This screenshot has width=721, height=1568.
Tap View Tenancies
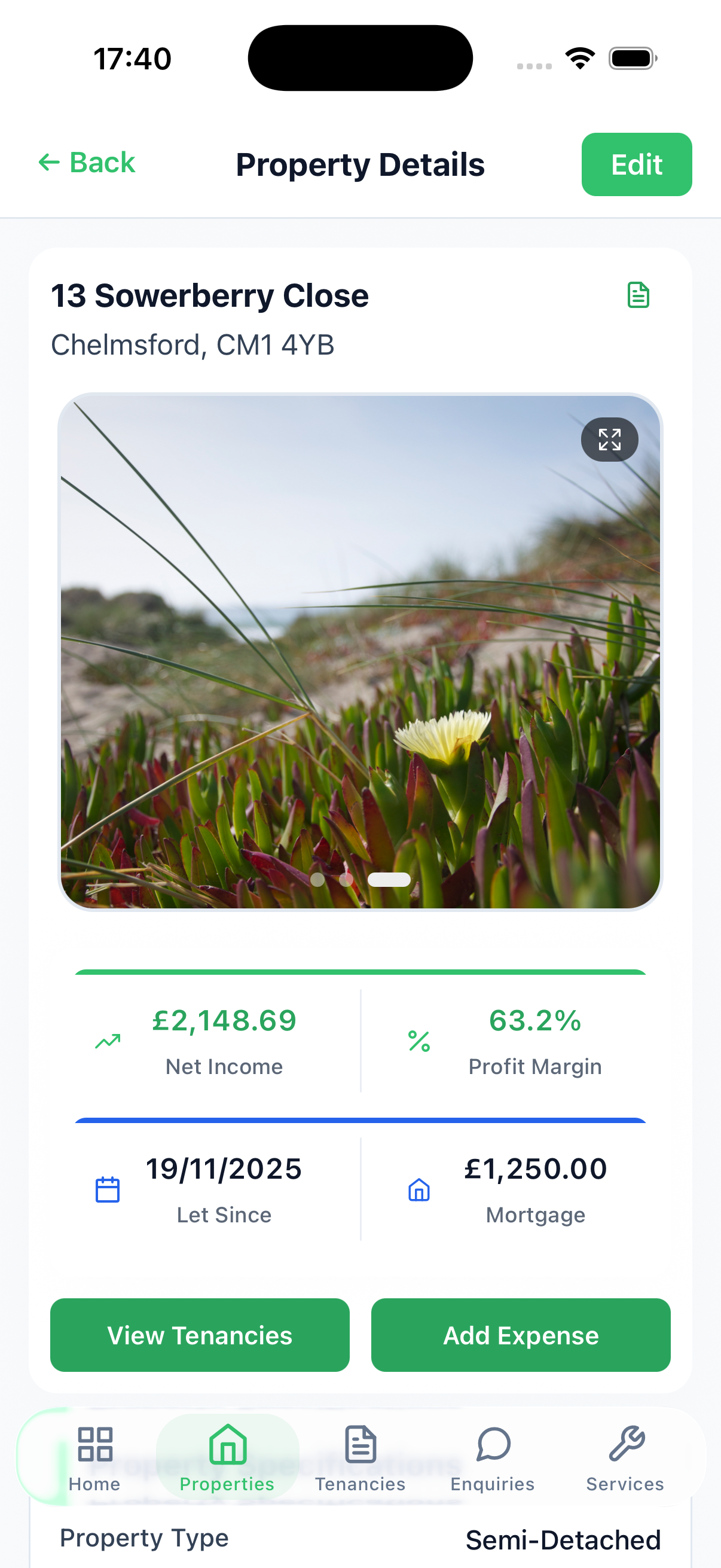coord(200,1335)
